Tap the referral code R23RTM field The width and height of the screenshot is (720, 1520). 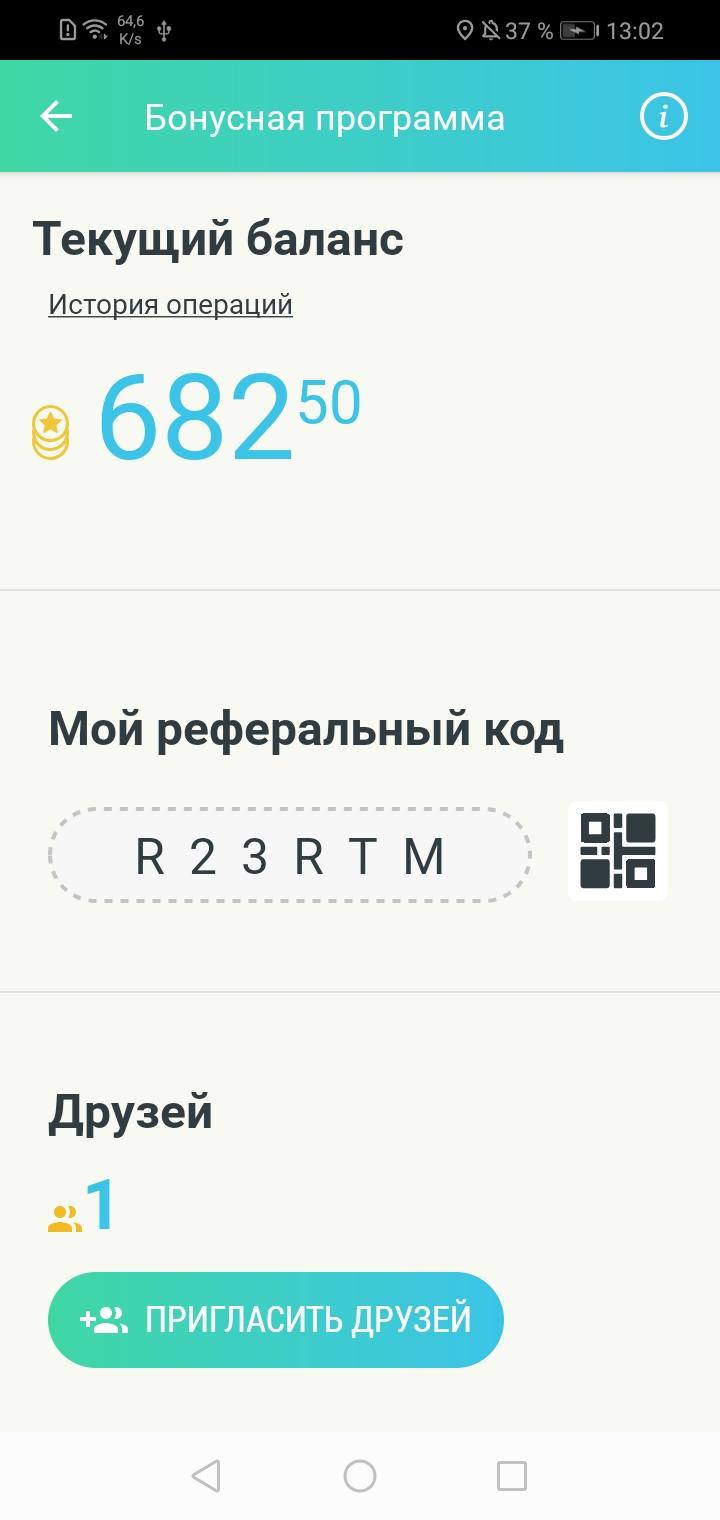(x=289, y=856)
